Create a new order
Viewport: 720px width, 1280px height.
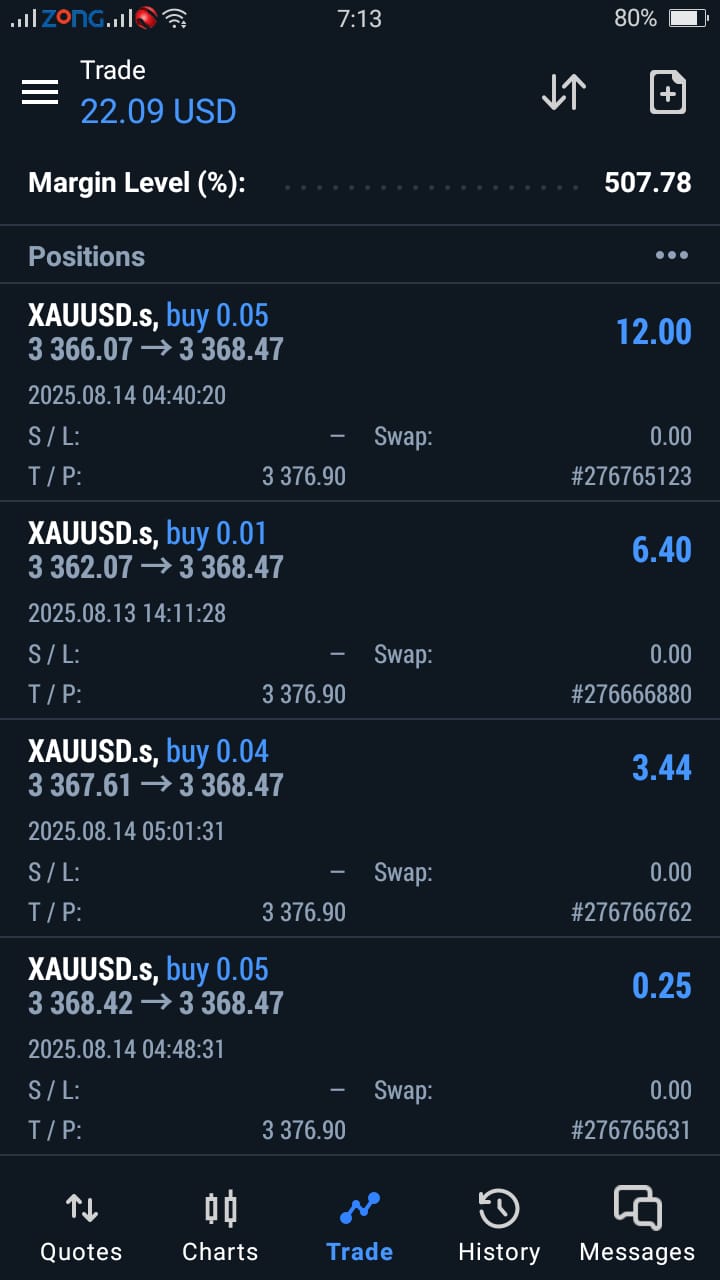667,92
